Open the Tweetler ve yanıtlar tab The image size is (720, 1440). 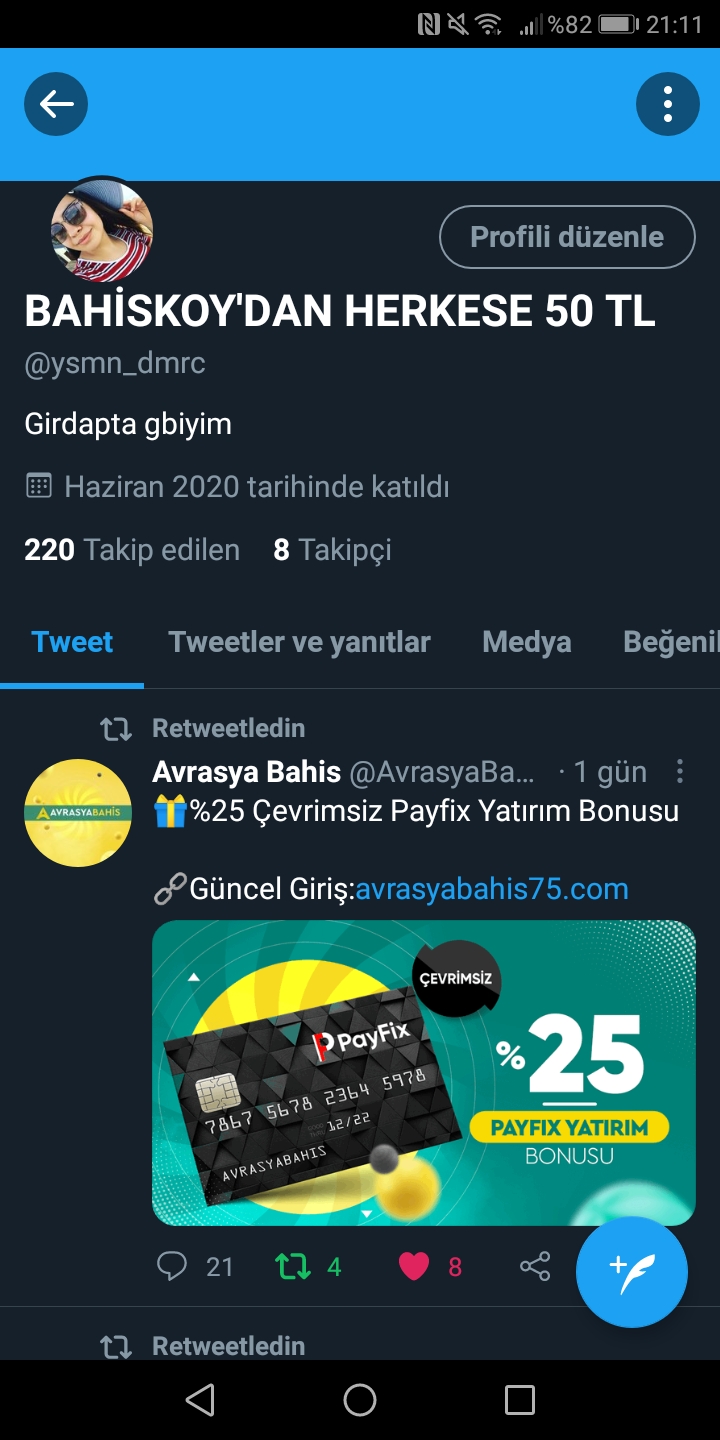(299, 641)
